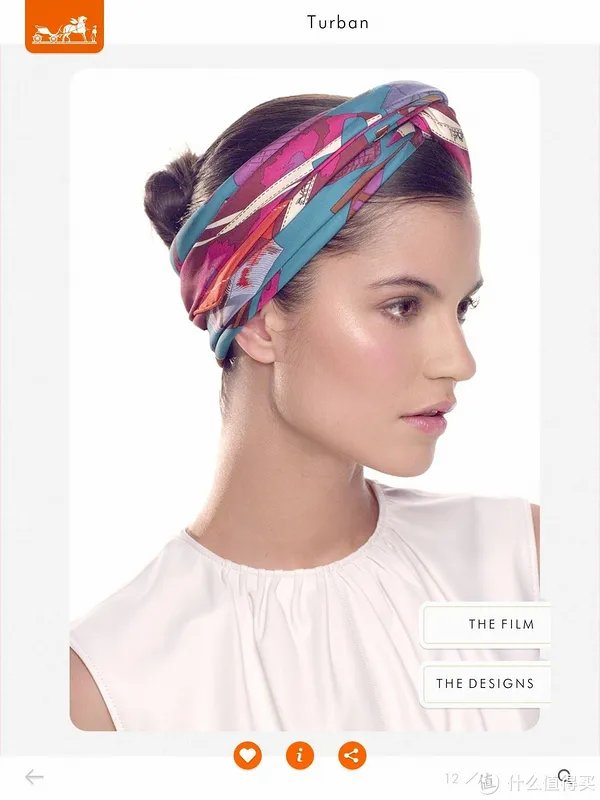Screen dimensions: 600x800
Task: Add the Turban knot to favorites
Action: (248, 756)
